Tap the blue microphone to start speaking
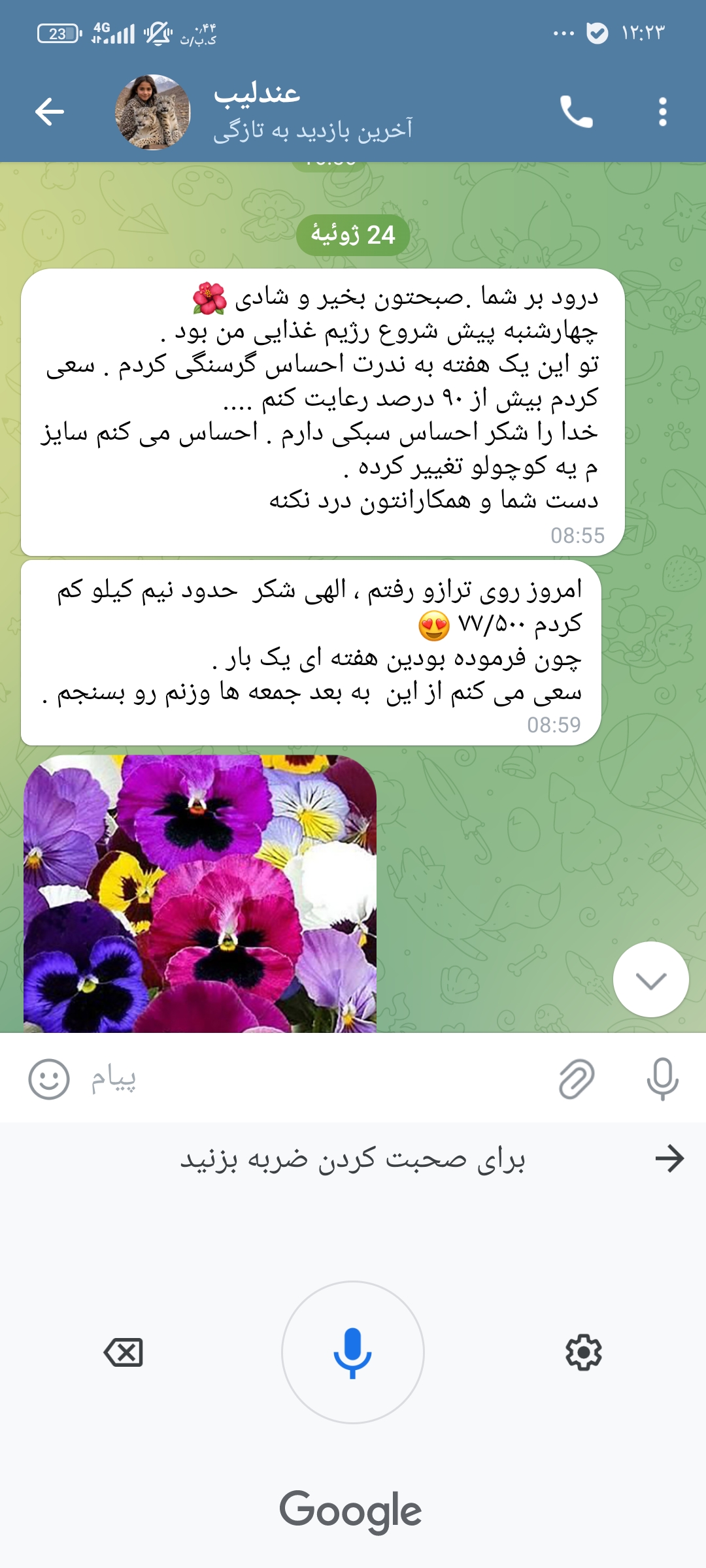706x1568 pixels. pos(353,1352)
